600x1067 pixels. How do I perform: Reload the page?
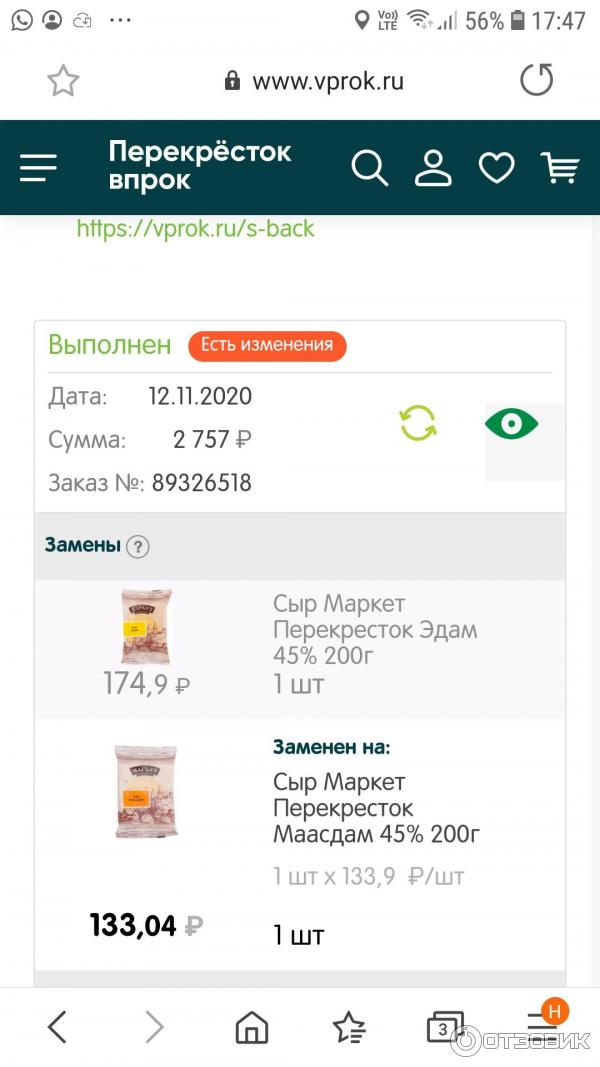tap(536, 81)
